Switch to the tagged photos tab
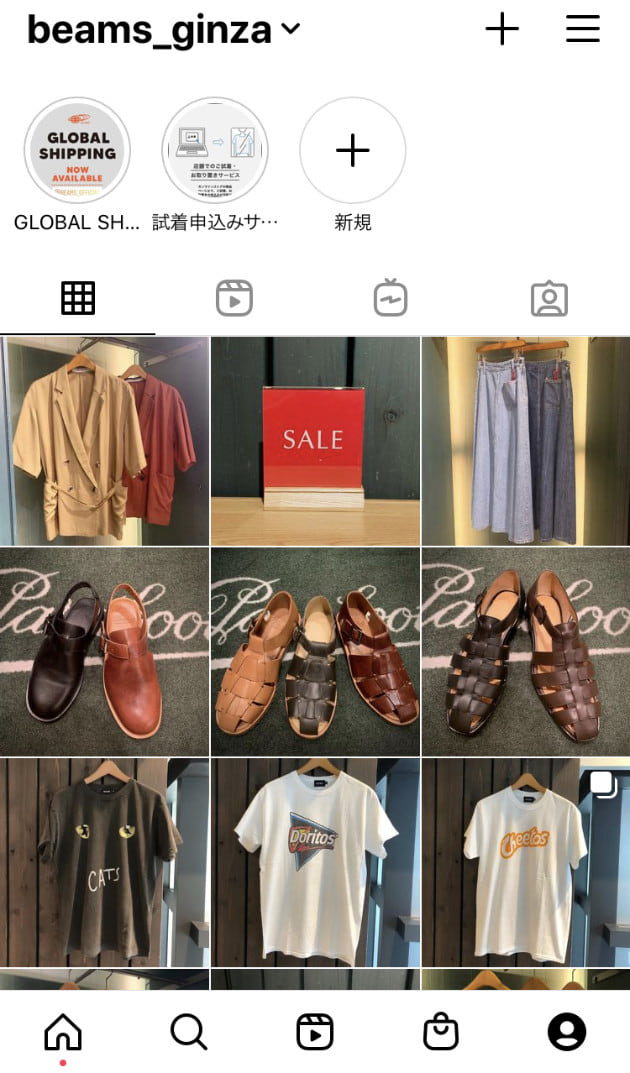This screenshot has height=1073, width=630. (x=549, y=298)
